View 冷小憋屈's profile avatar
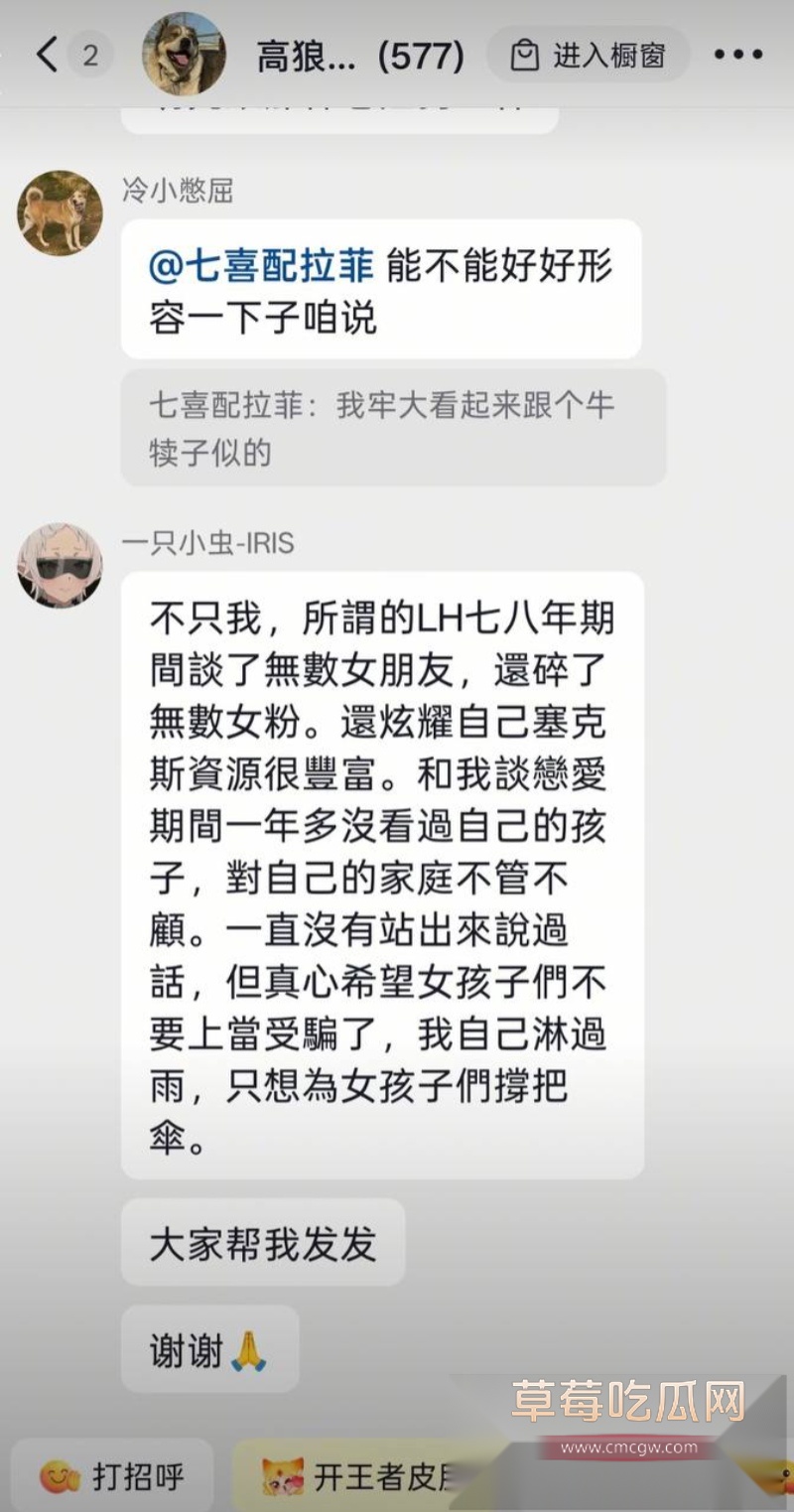Image resolution: width=794 pixels, height=1512 pixels. [x=60, y=212]
